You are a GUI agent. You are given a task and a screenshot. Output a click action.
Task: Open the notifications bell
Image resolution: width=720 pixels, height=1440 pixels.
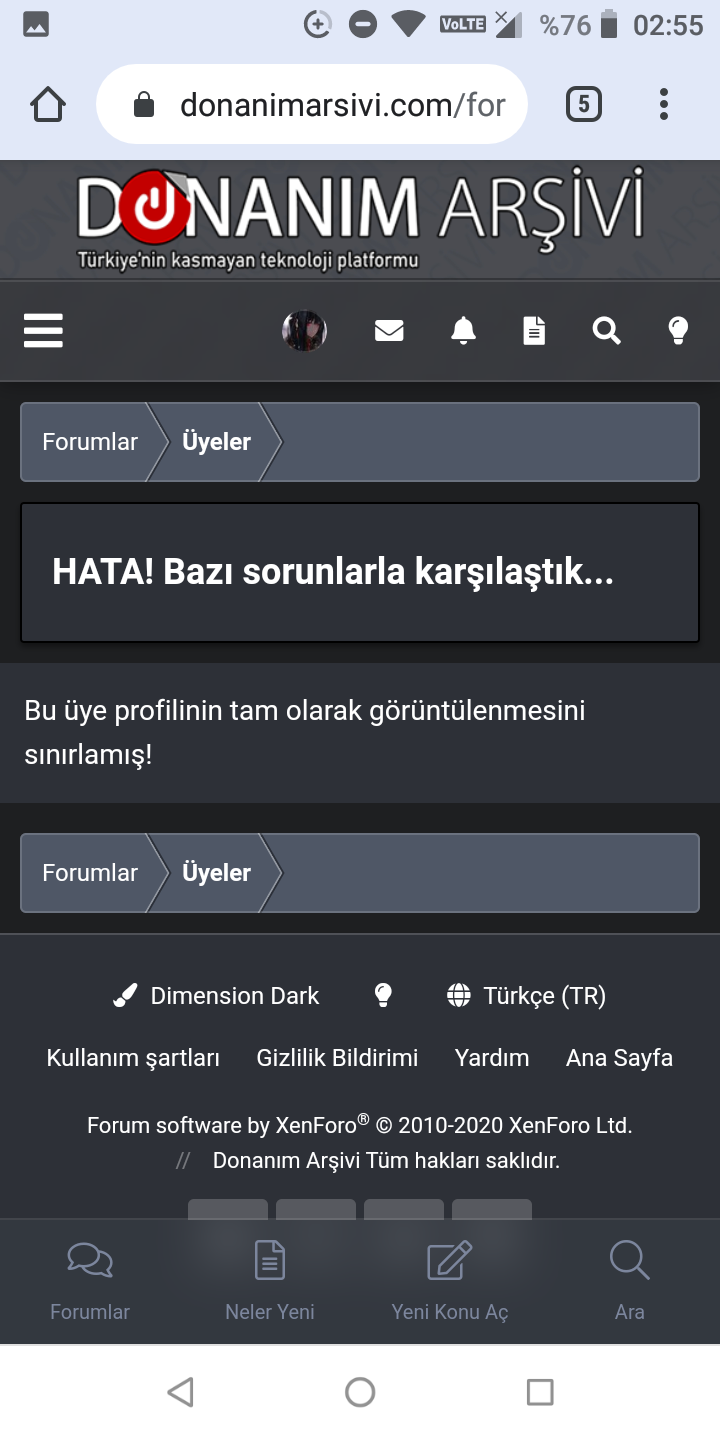[x=463, y=330]
